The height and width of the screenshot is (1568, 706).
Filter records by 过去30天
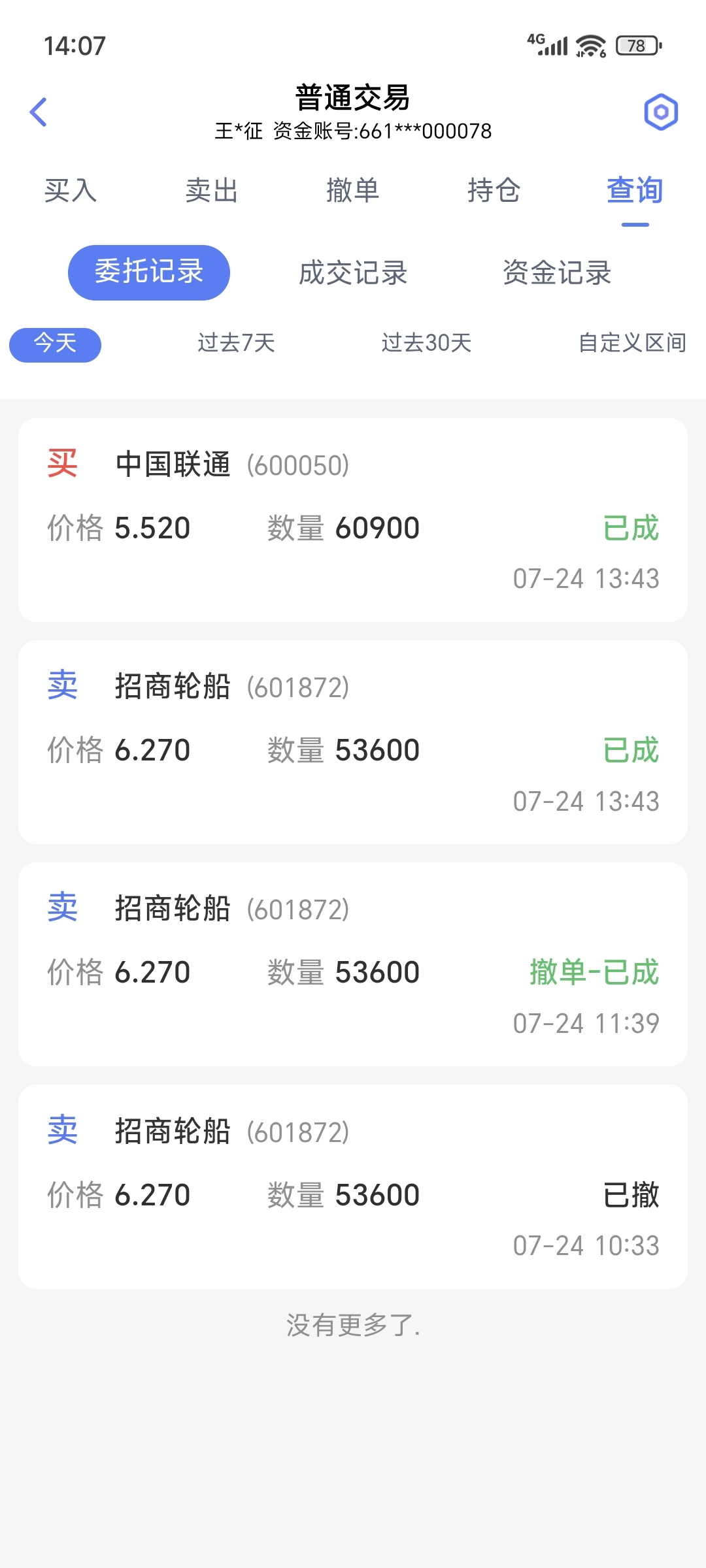click(426, 343)
